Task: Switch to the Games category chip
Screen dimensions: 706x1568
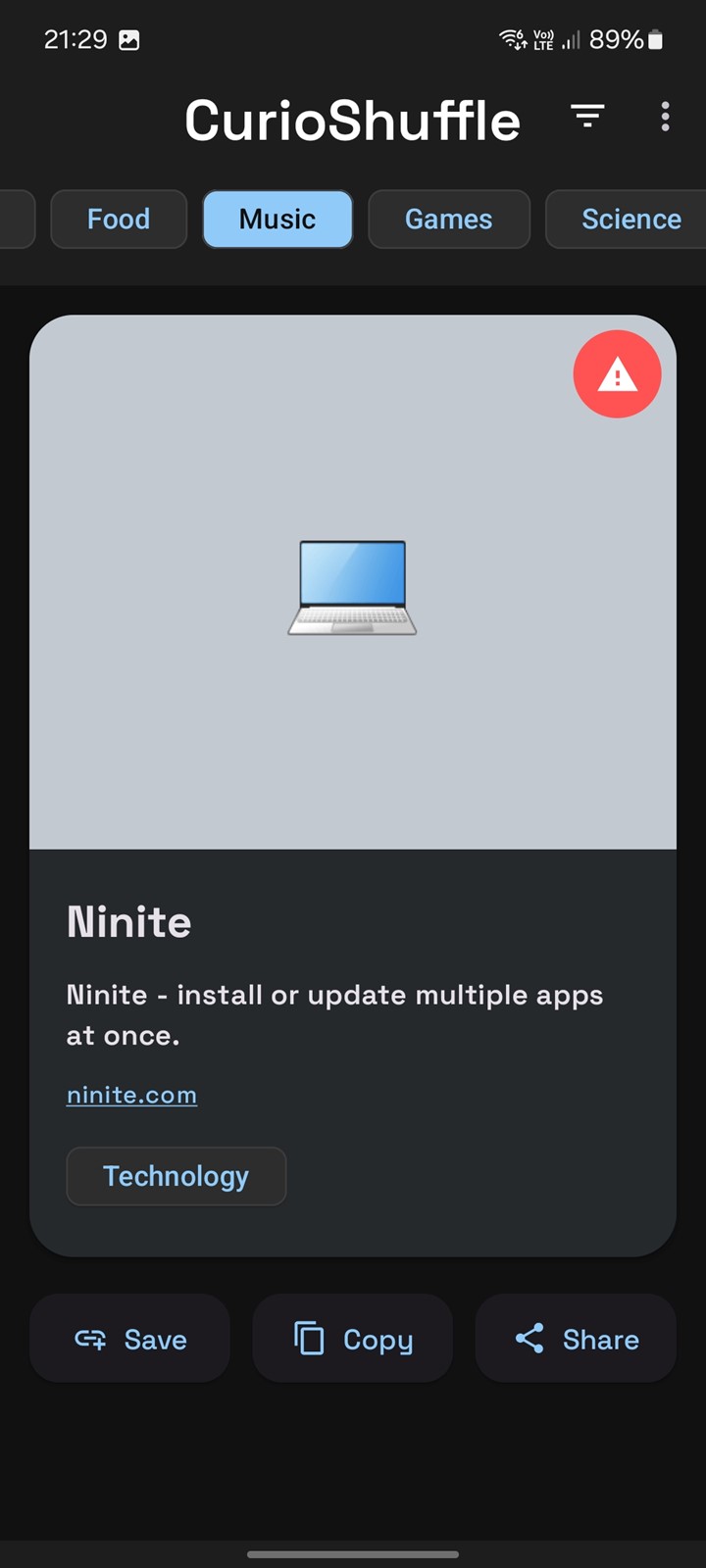Action: pos(449,219)
